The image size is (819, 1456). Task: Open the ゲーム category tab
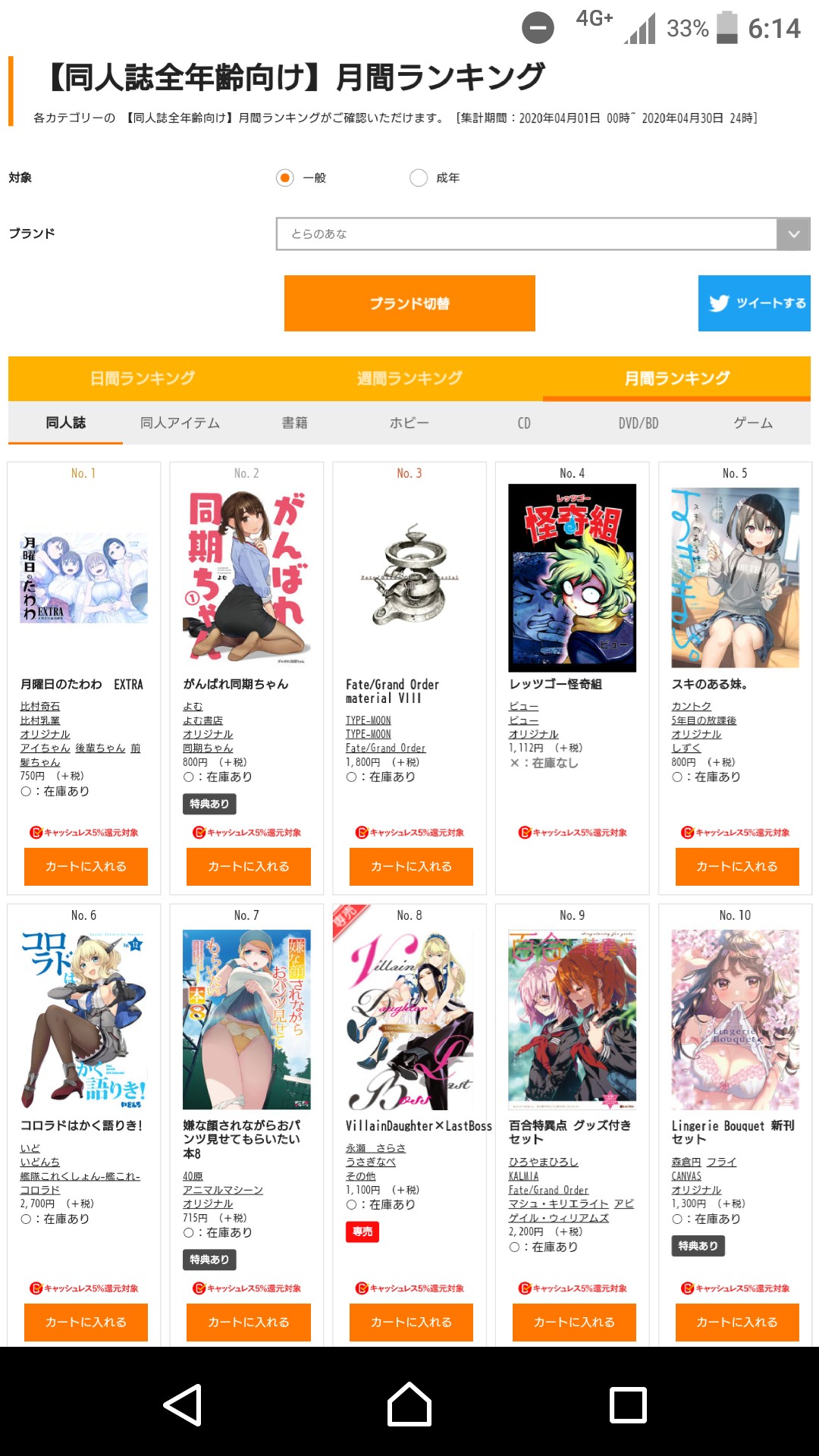tap(753, 422)
